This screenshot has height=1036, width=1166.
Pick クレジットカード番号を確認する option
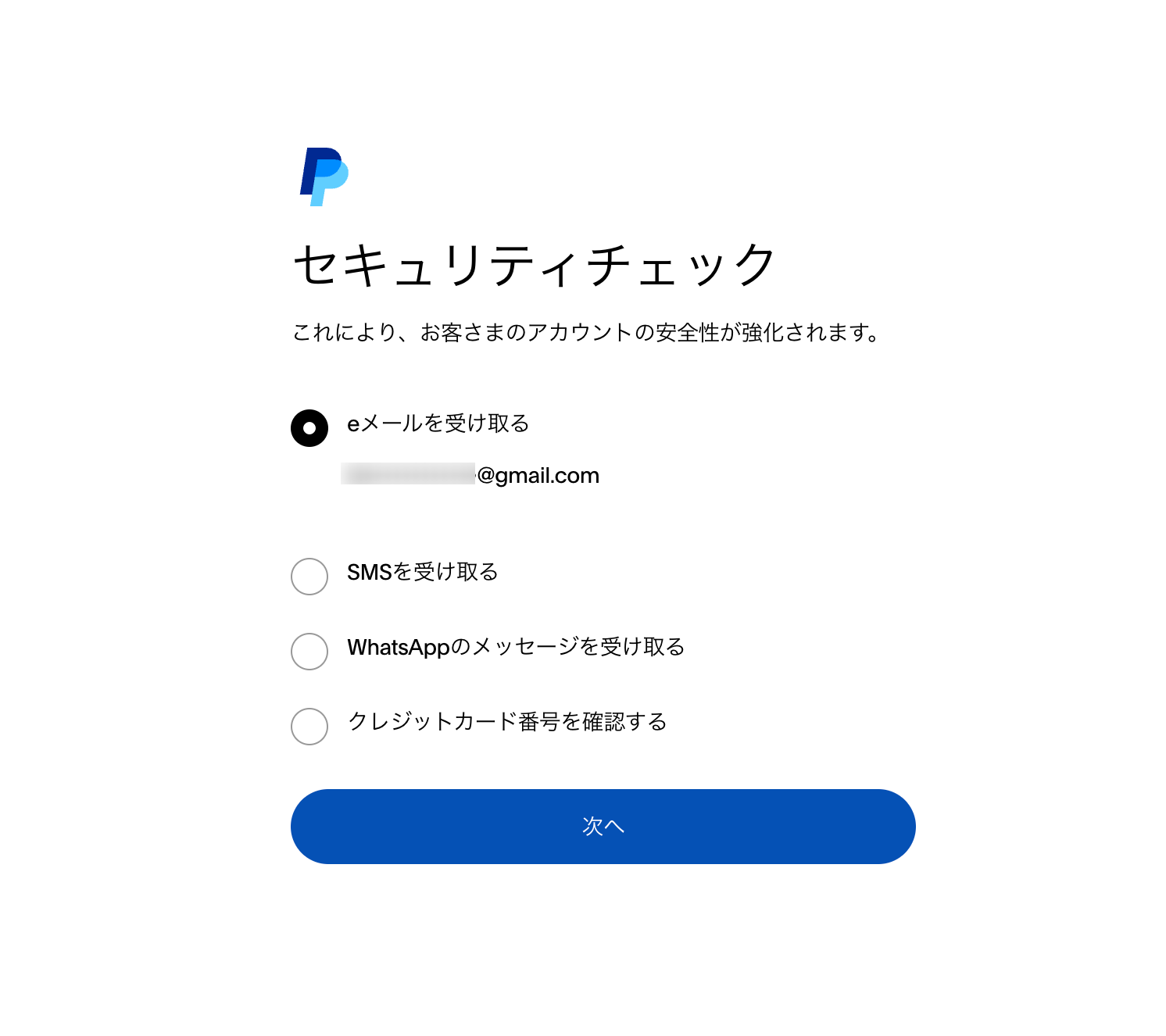tap(309, 727)
